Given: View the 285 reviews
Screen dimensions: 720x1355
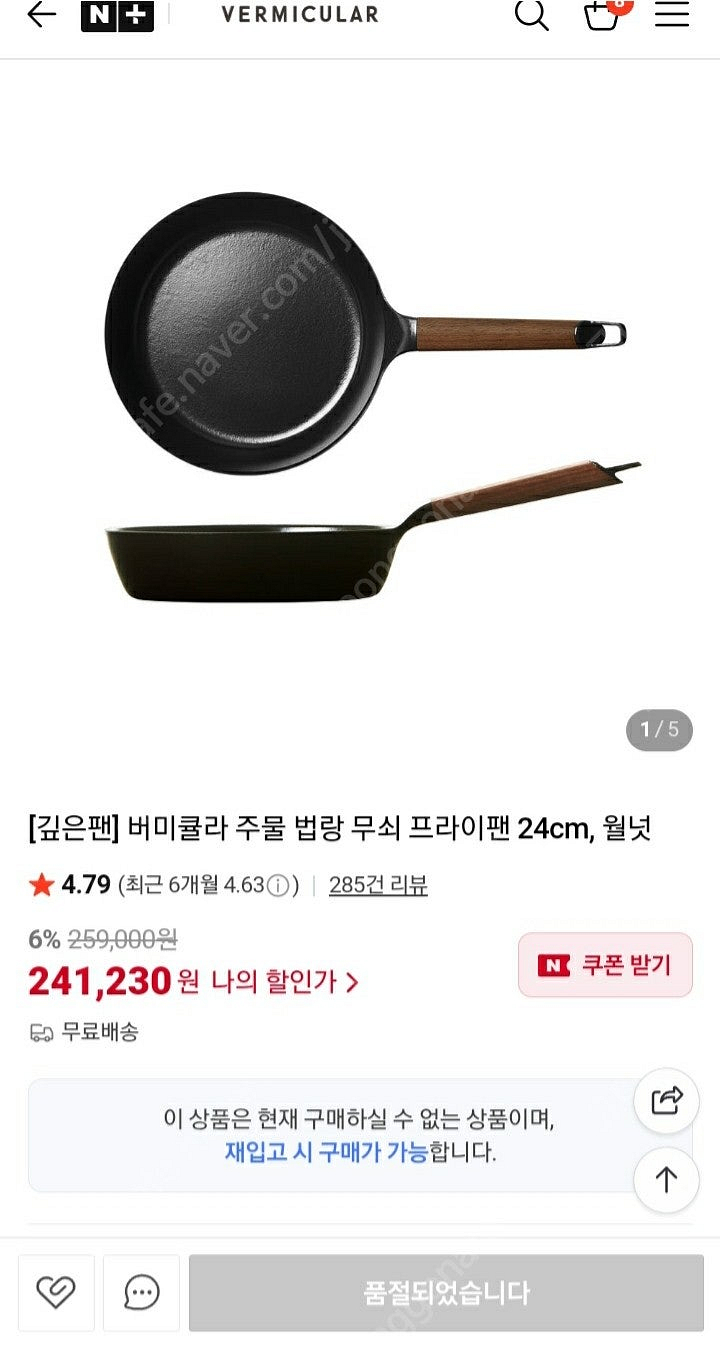Looking at the screenshot, I should (x=378, y=885).
